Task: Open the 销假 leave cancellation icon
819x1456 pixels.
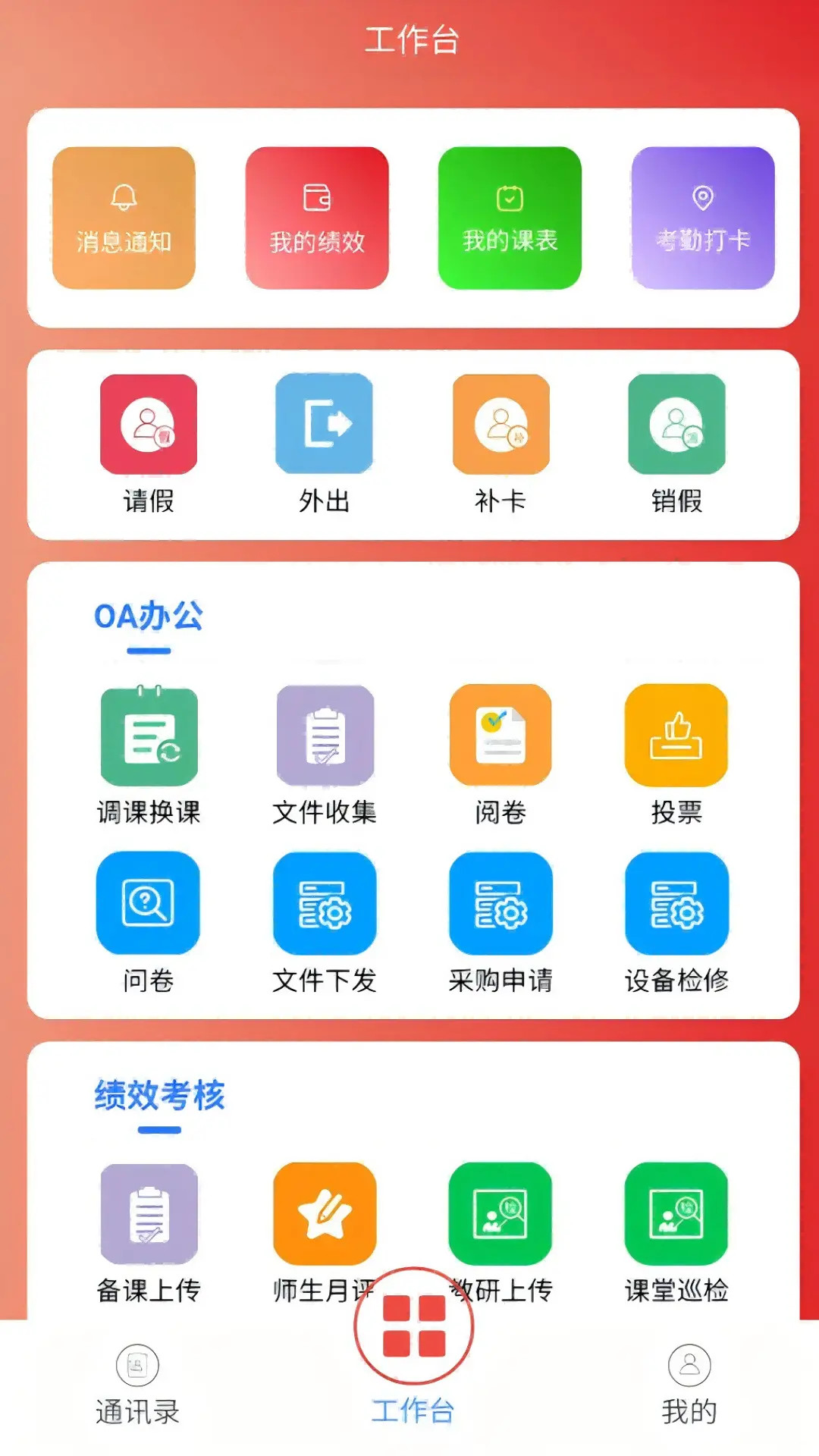Action: coord(676,425)
